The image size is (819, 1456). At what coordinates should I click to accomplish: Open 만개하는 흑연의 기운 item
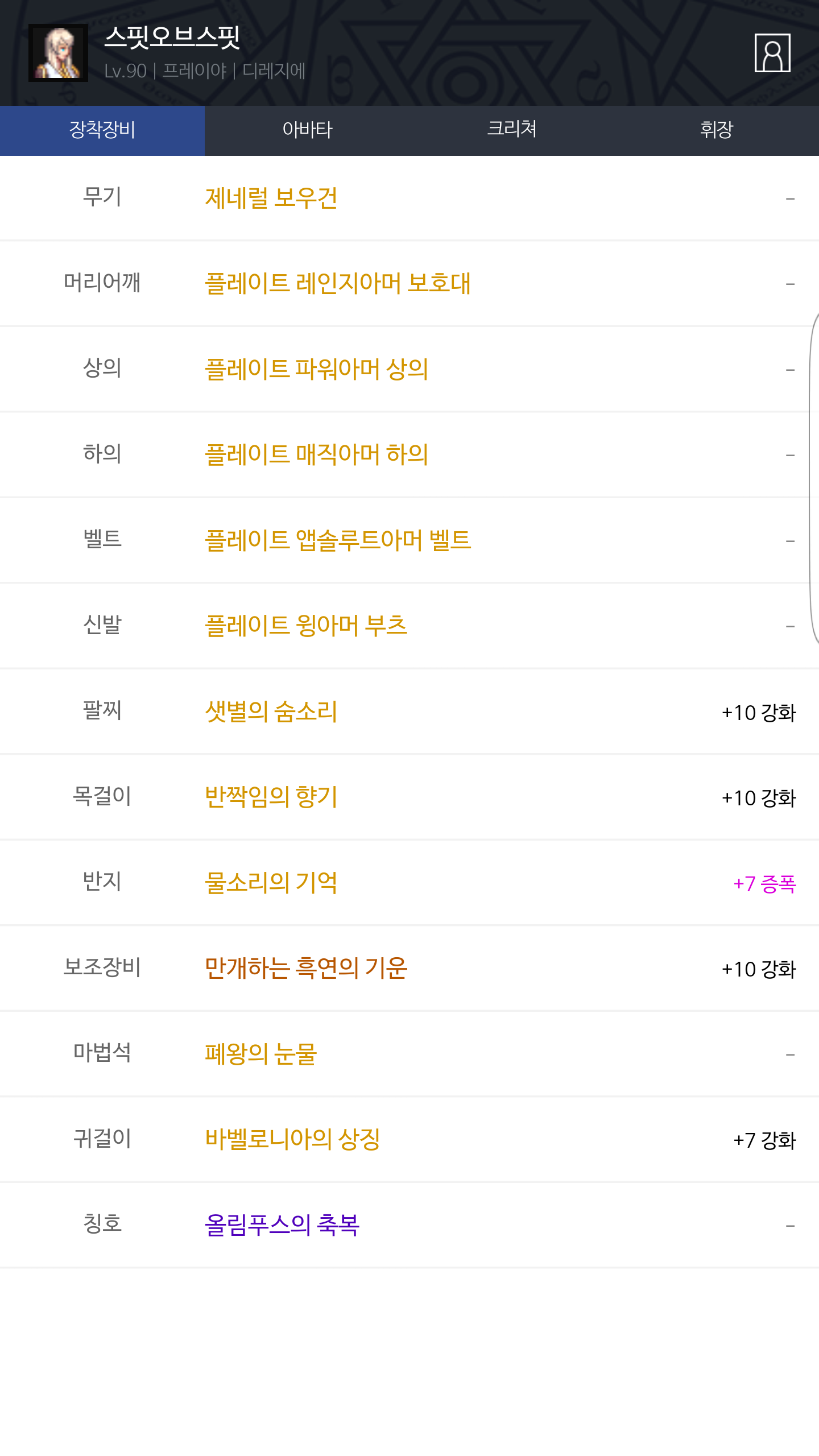coord(409,968)
